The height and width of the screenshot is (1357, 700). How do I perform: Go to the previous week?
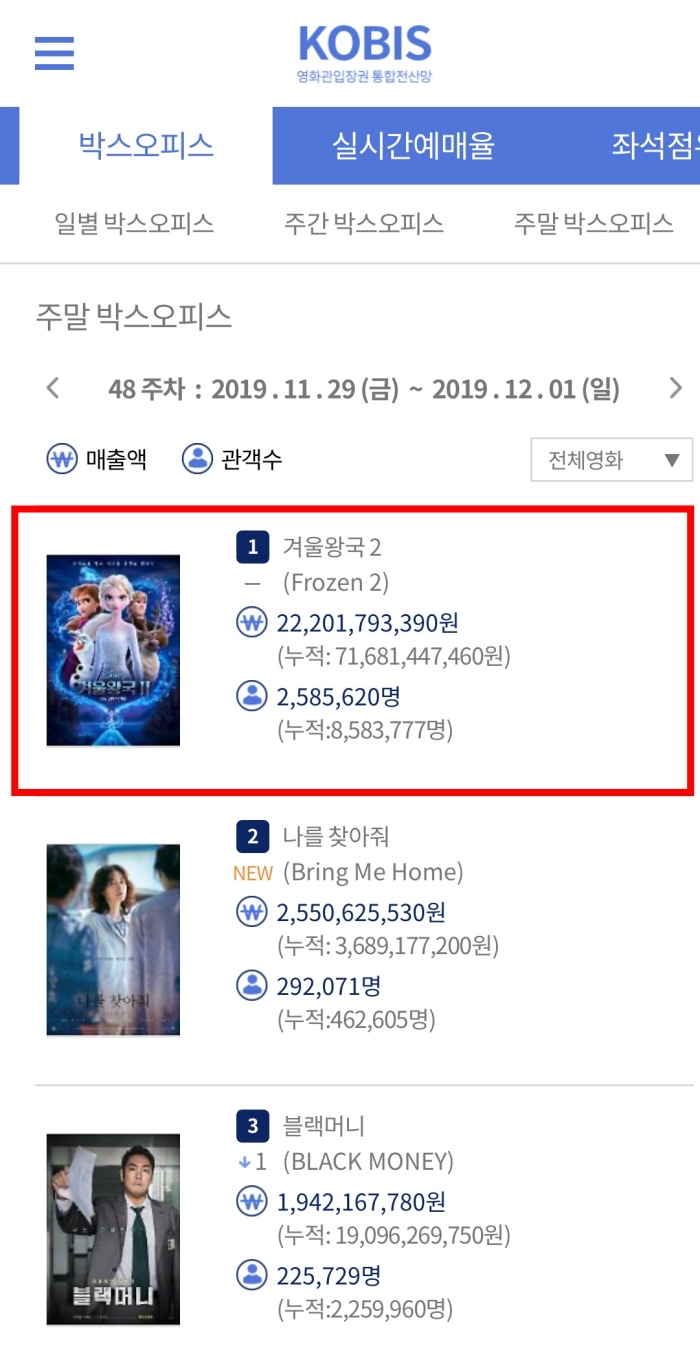point(54,388)
